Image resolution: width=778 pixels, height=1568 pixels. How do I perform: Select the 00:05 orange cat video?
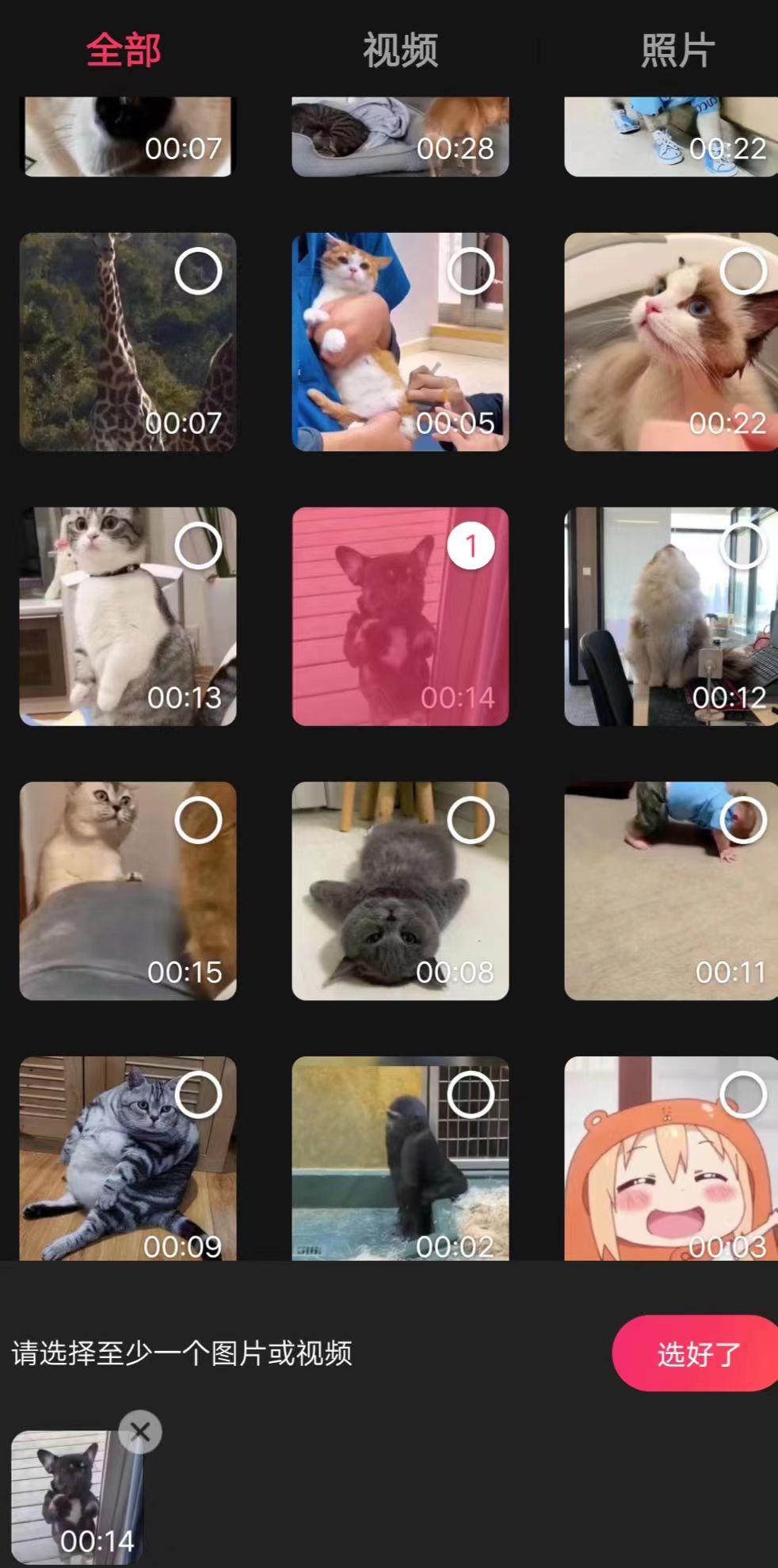coord(471,271)
